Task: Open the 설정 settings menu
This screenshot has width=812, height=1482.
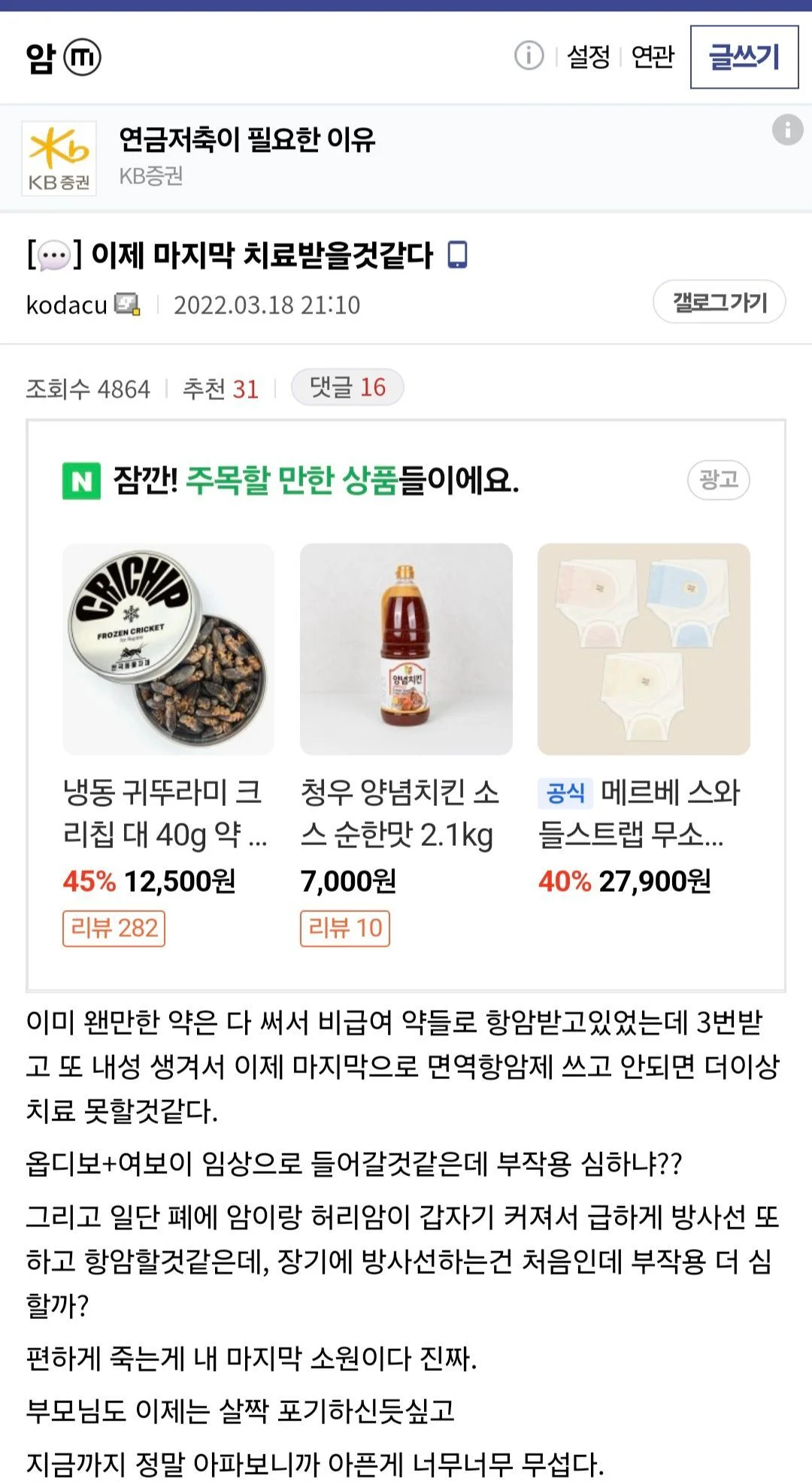Action: [x=589, y=56]
